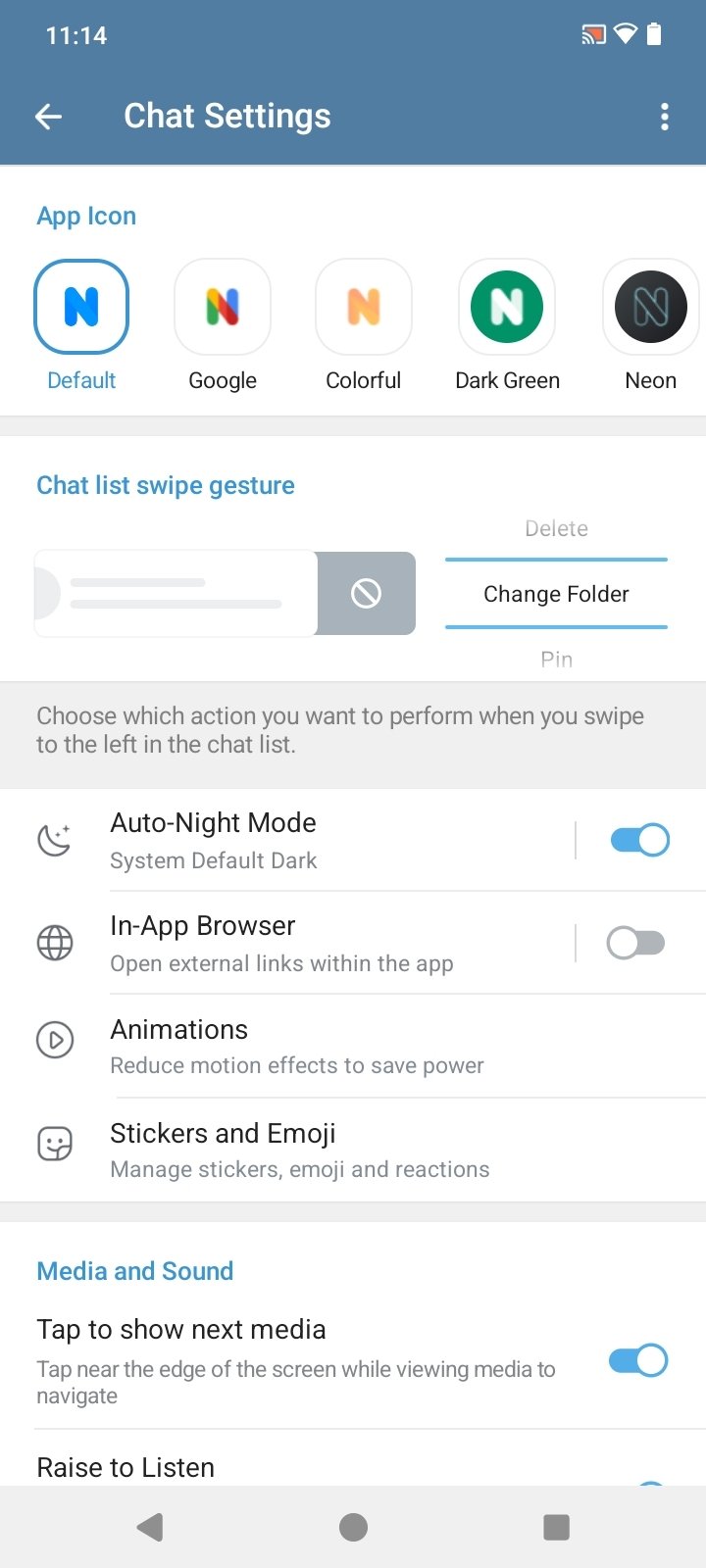Image resolution: width=706 pixels, height=1568 pixels.
Task: Open the overflow menu
Action: [x=665, y=117]
